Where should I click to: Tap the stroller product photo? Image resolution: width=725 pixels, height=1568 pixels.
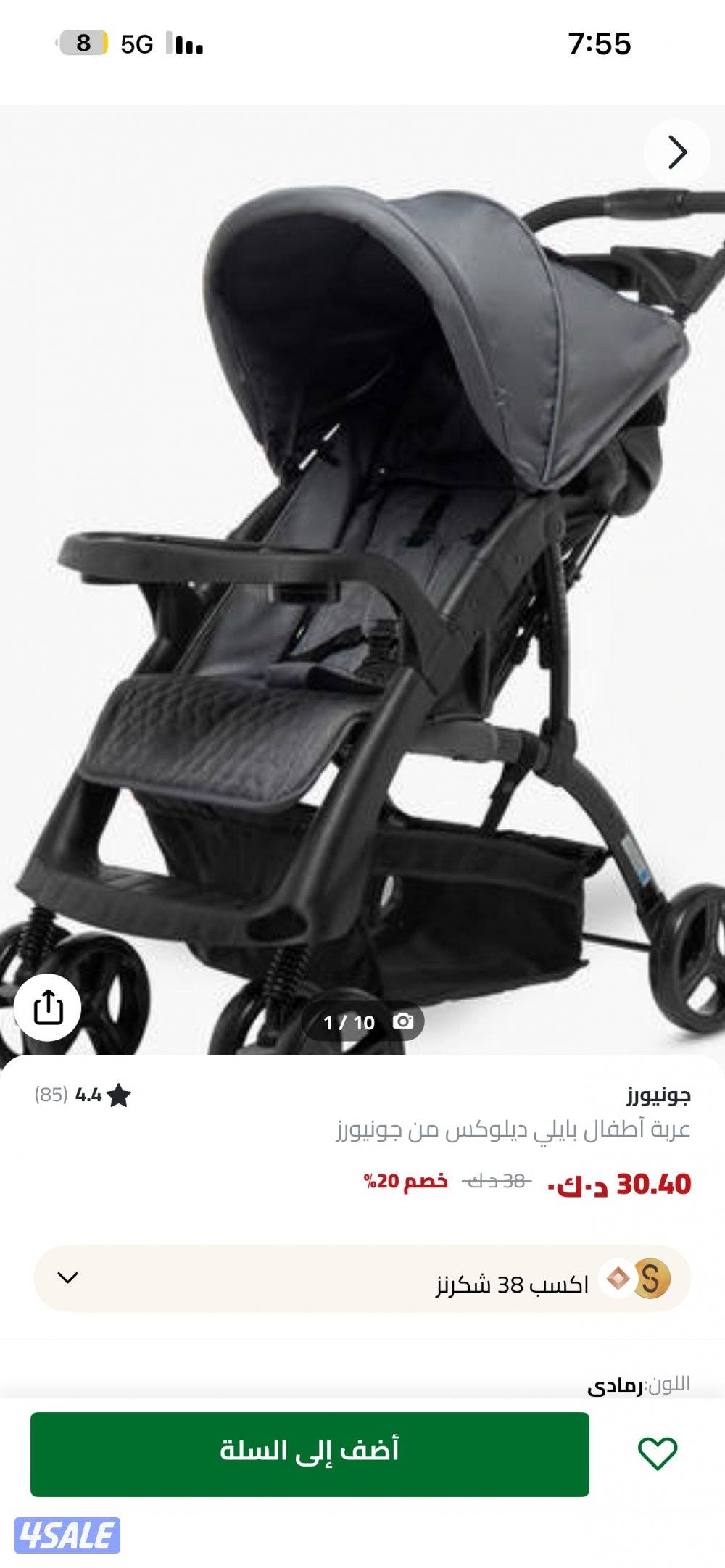pyautogui.click(x=362, y=580)
